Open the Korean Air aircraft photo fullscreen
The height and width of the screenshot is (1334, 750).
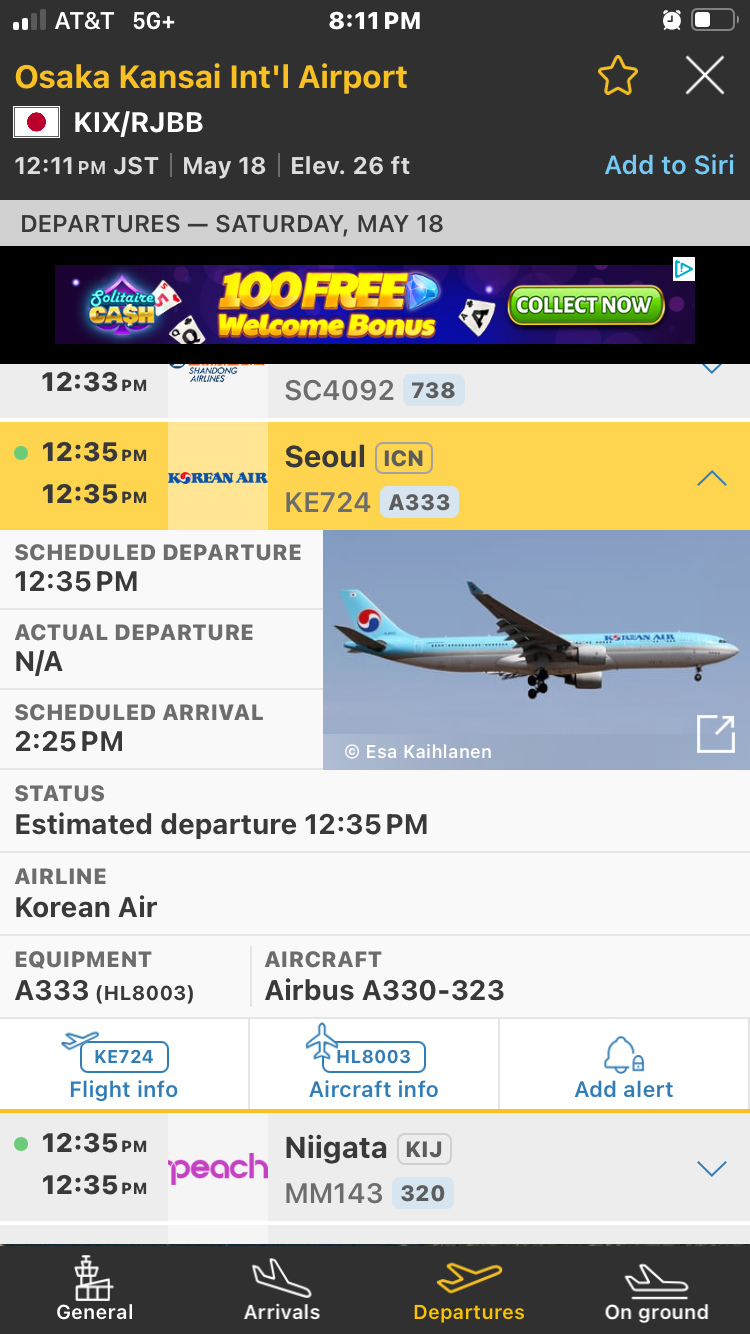[716, 734]
